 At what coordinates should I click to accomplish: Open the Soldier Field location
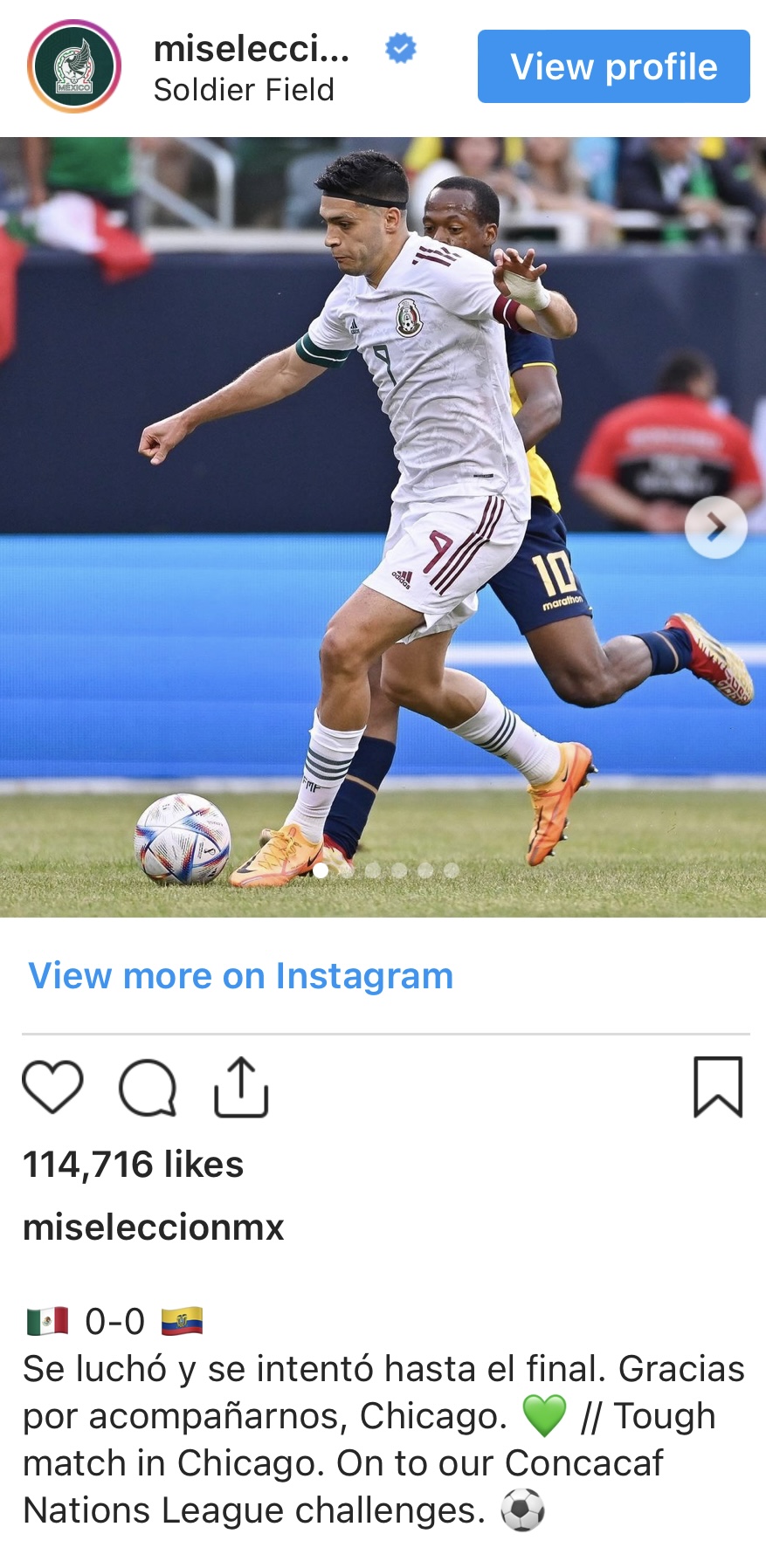pos(244,90)
